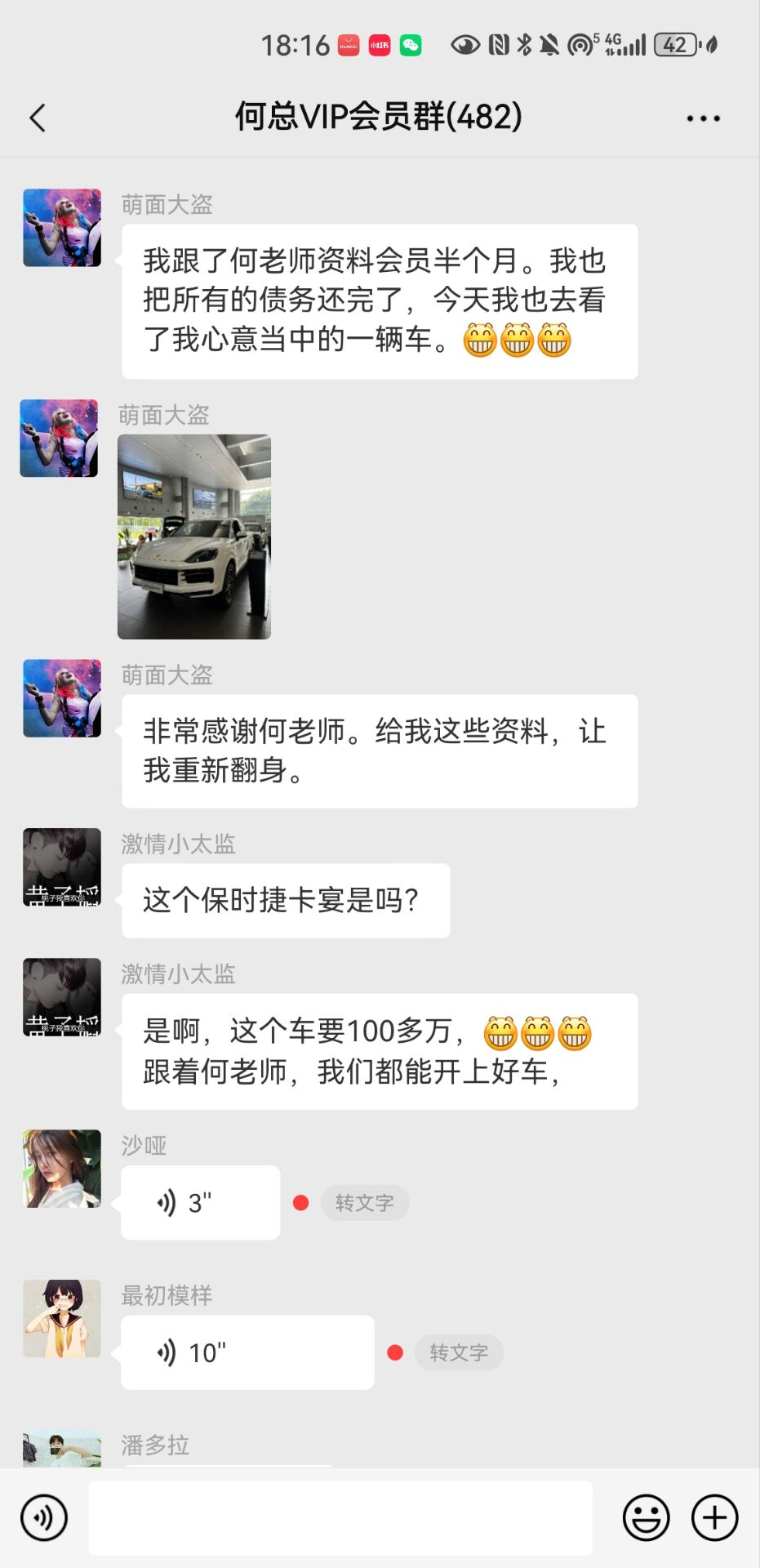Open the plus attachments menu
This screenshot has height=1568, width=760.
click(714, 1517)
